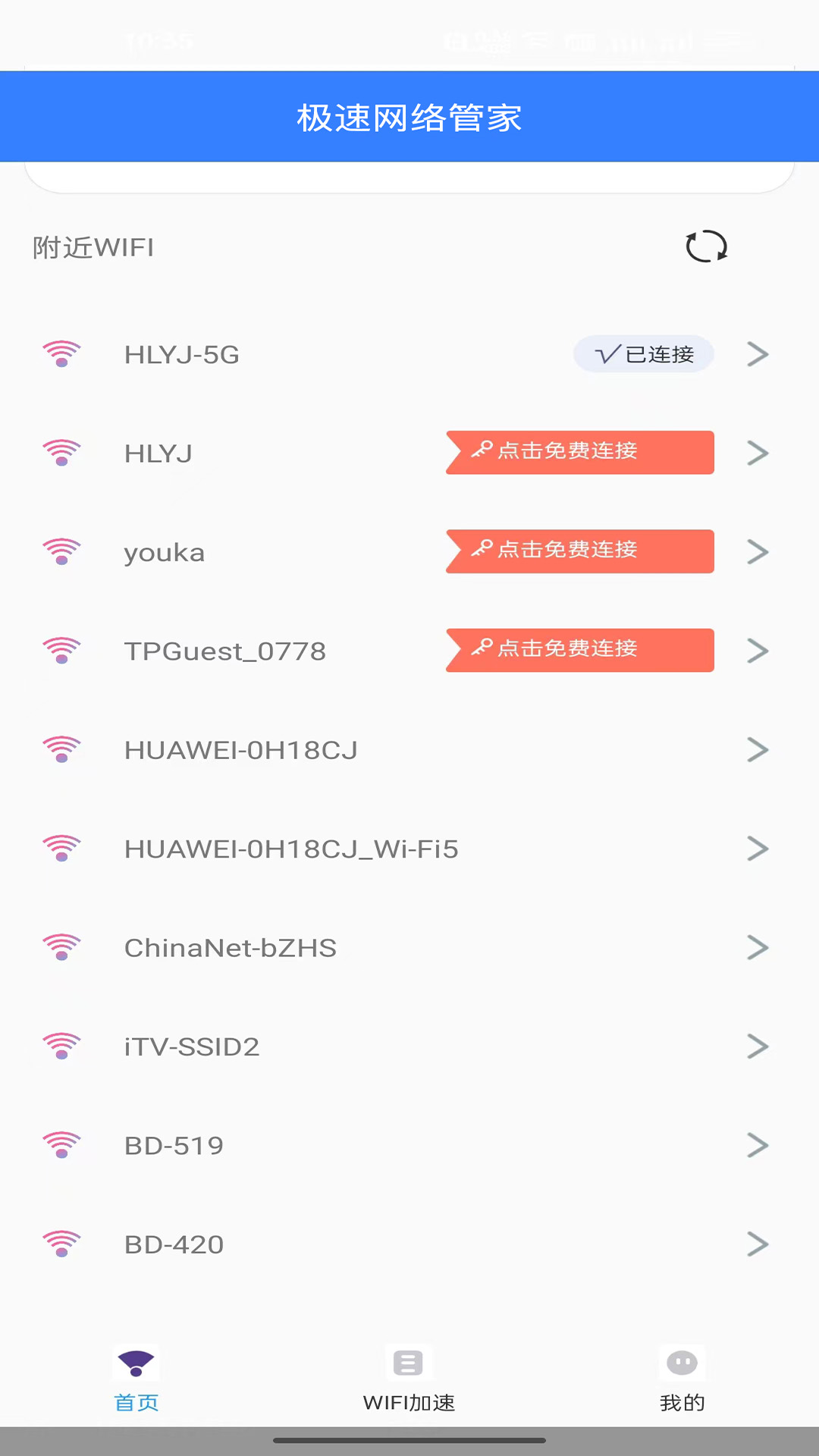The image size is (819, 1456).
Task: Click the signal icon next to ChinaNet-bZHS
Action: 63,946
